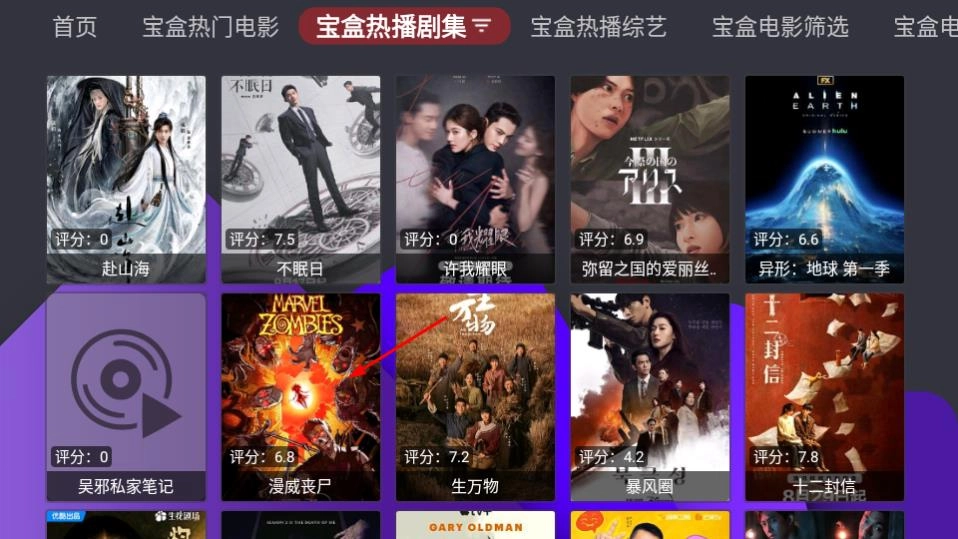958x539 pixels.
Task: Open the series 赴山海
Action: click(x=126, y=179)
